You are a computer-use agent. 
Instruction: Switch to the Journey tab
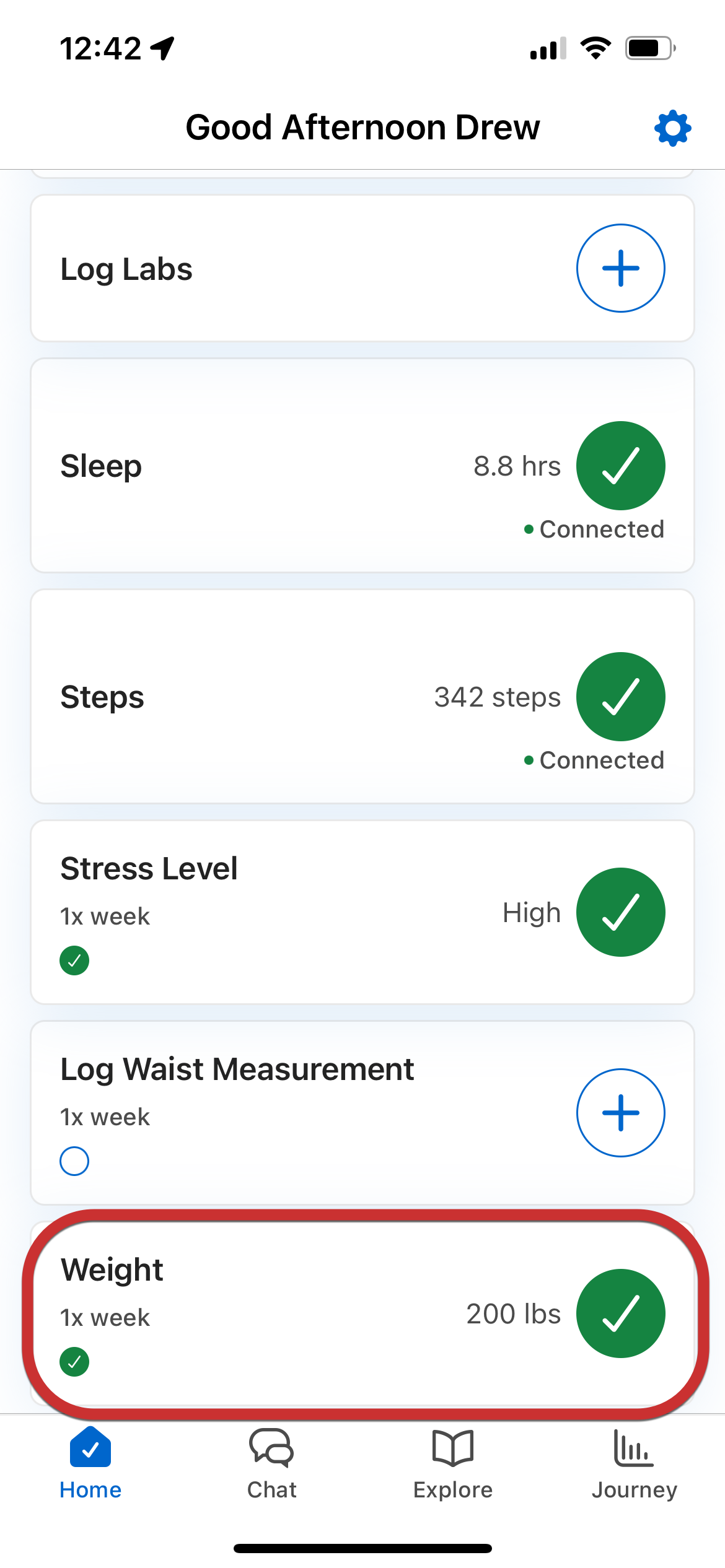(634, 1464)
